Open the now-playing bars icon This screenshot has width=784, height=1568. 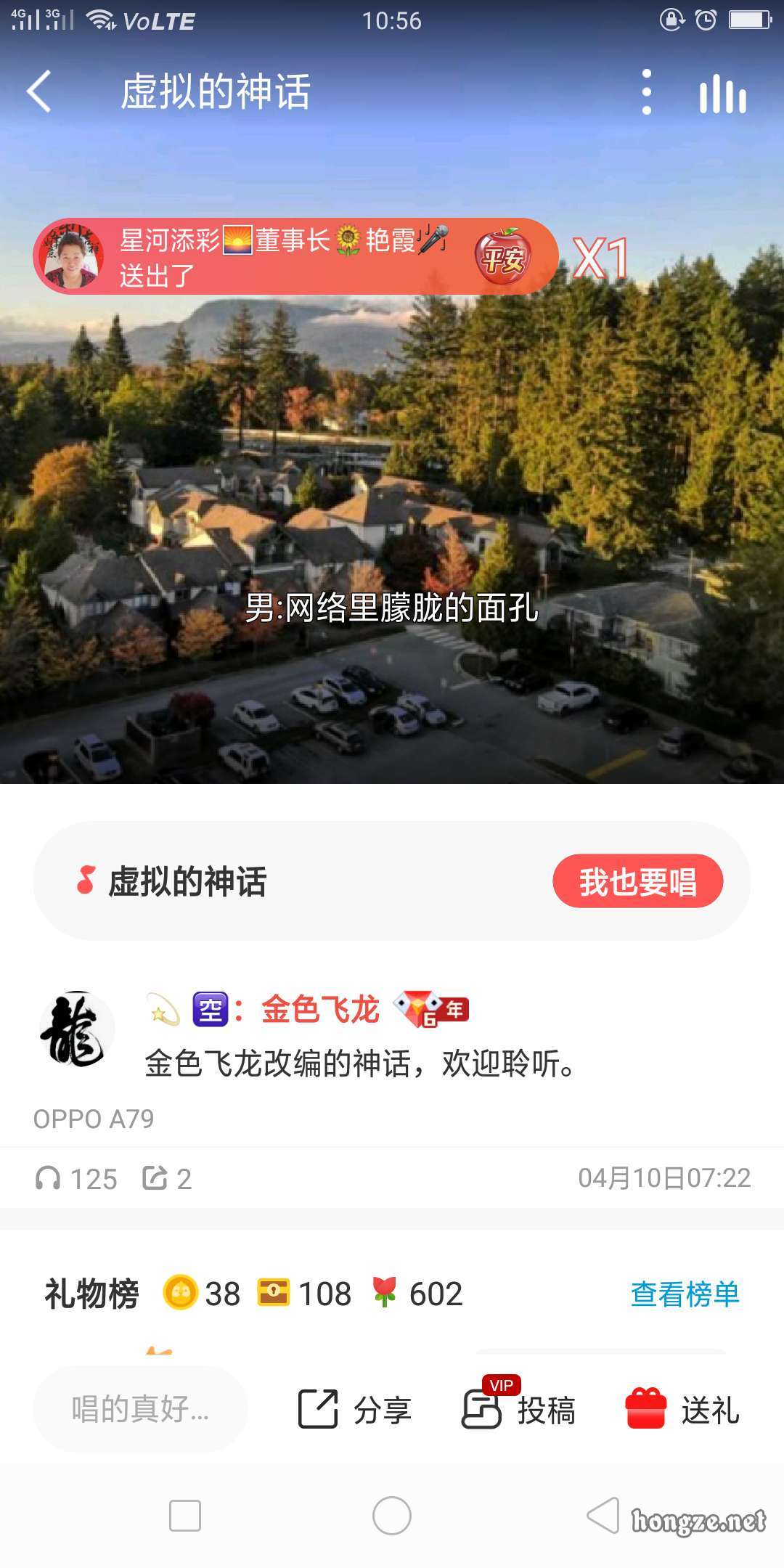pos(722,94)
